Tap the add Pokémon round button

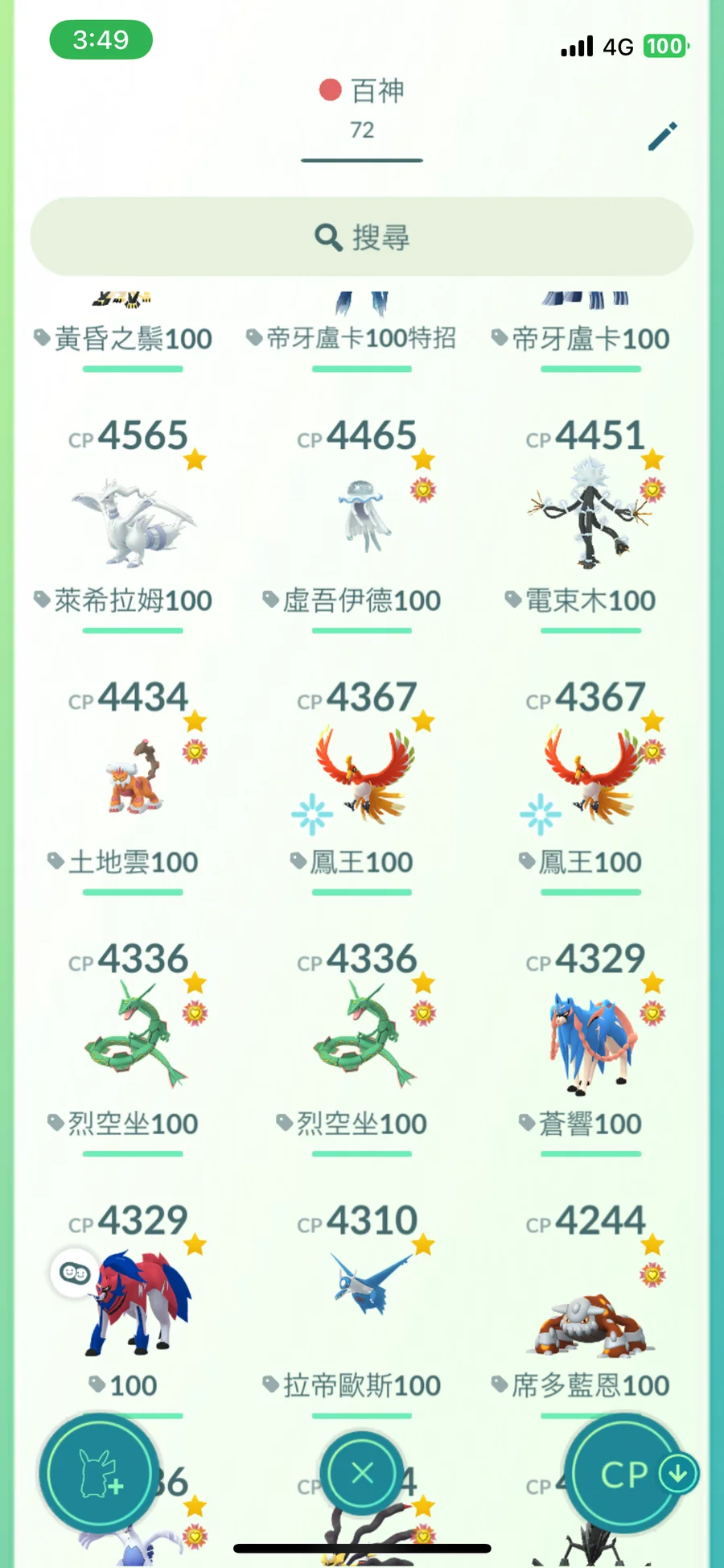tap(99, 1475)
